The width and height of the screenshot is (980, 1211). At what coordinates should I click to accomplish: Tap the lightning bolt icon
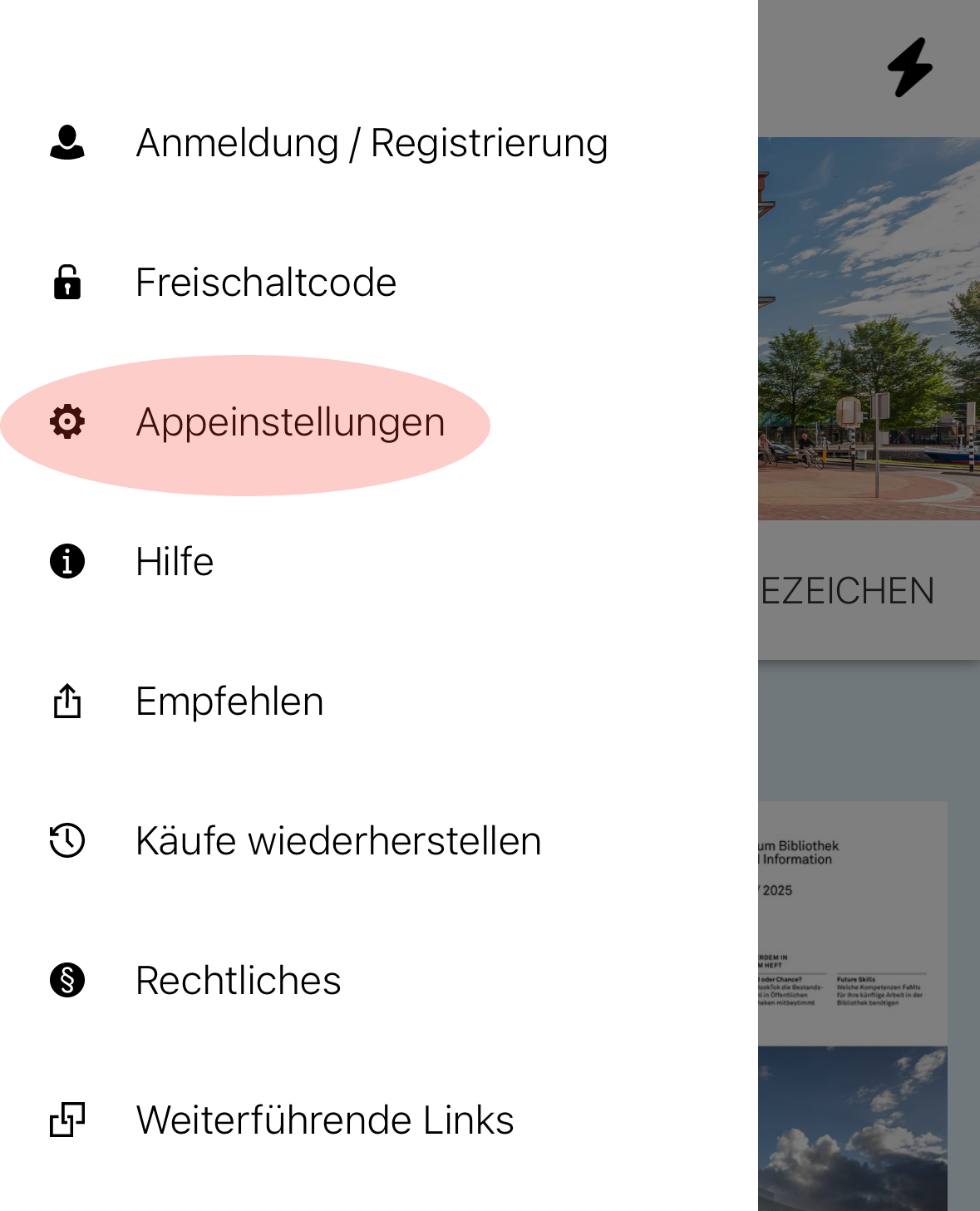pos(909,67)
